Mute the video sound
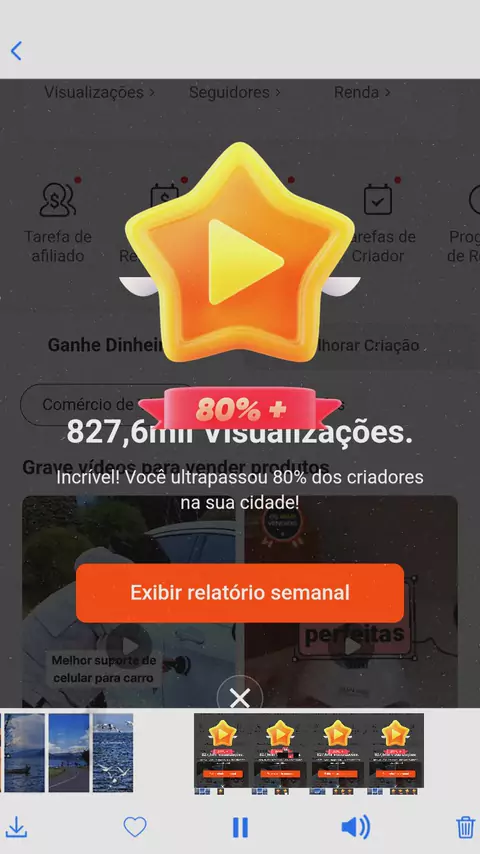 (x=356, y=827)
